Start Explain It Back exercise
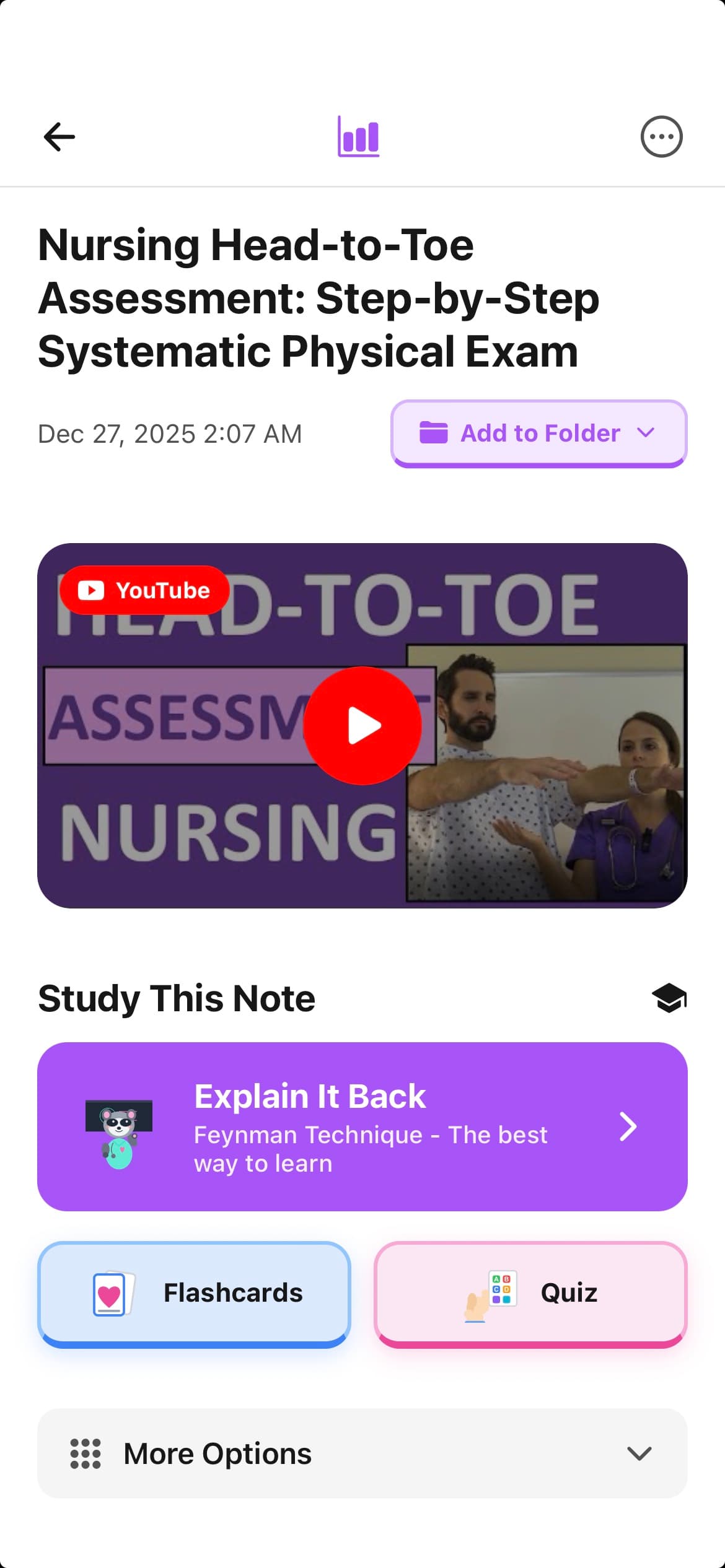725x1568 pixels. (x=362, y=1126)
